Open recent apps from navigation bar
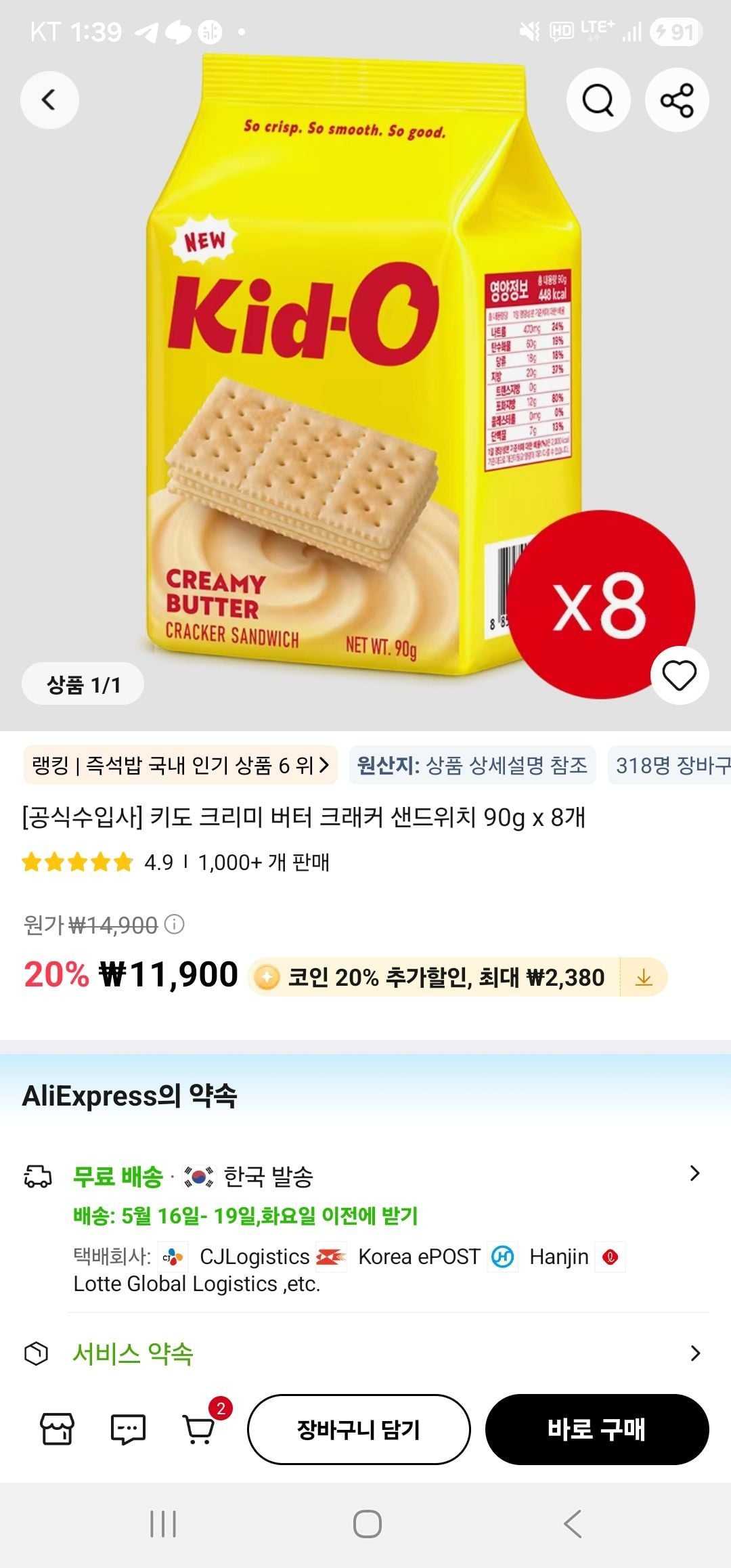This screenshot has height=1568, width=731. [x=163, y=1524]
